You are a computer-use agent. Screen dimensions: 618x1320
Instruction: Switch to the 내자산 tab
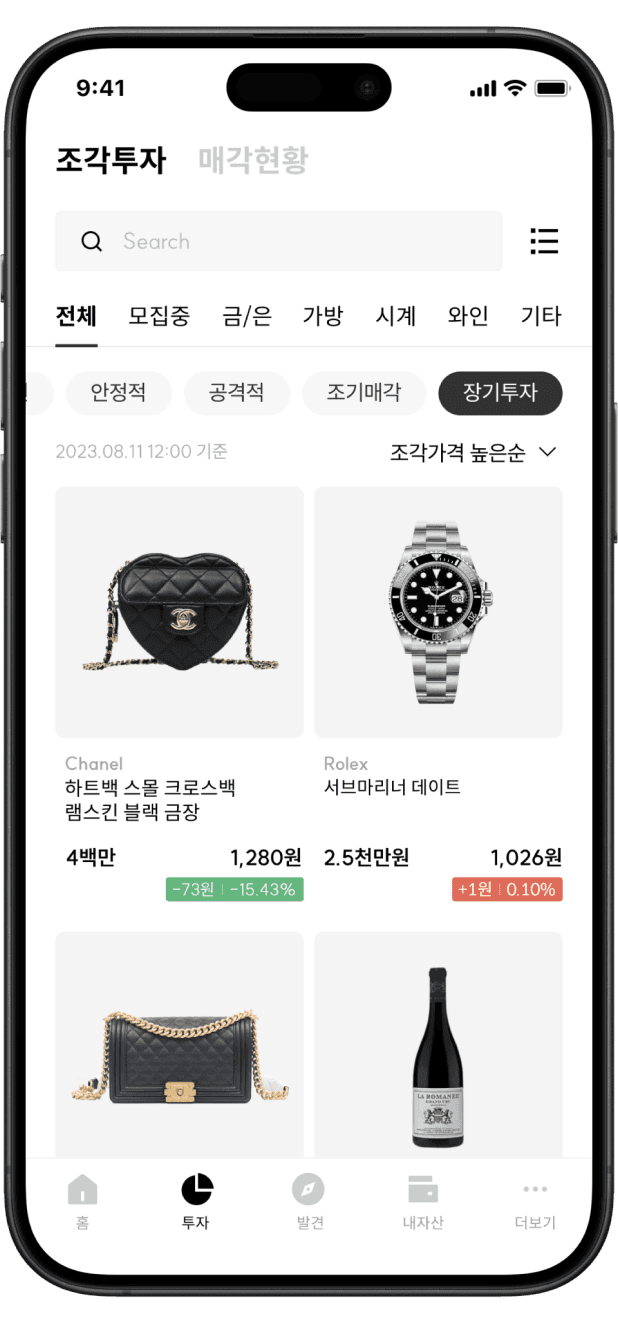422,1201
